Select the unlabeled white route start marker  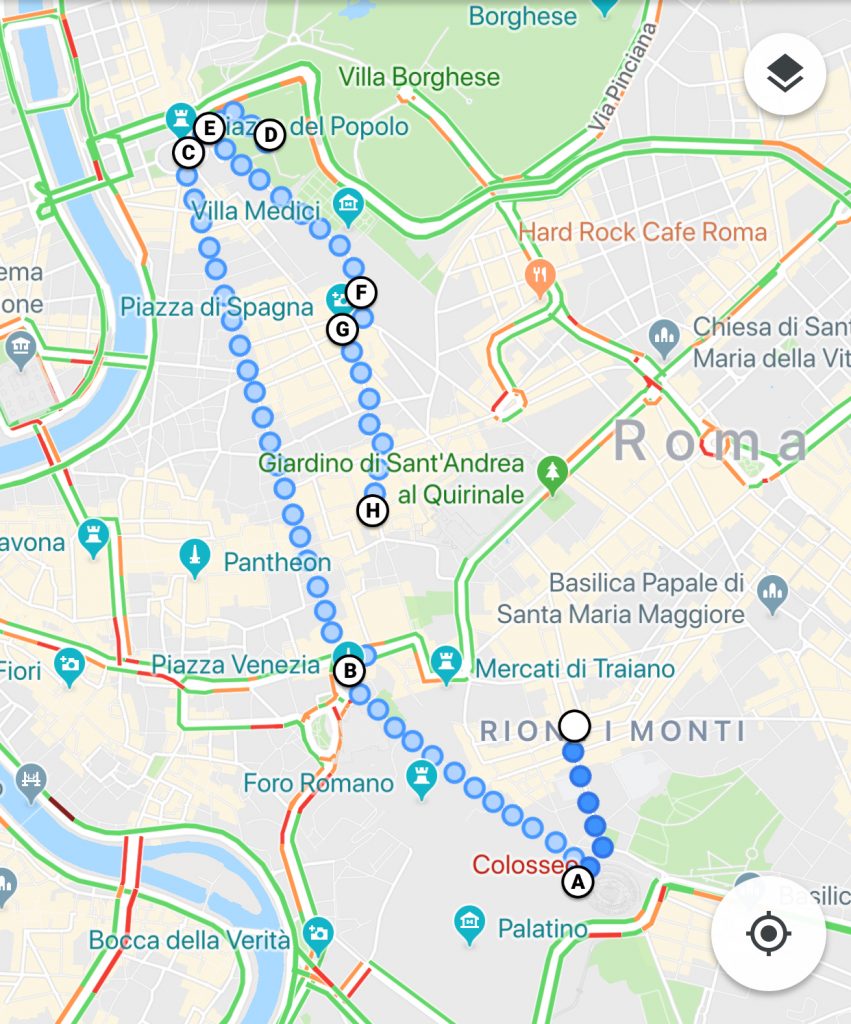click(x=574, y=725)
